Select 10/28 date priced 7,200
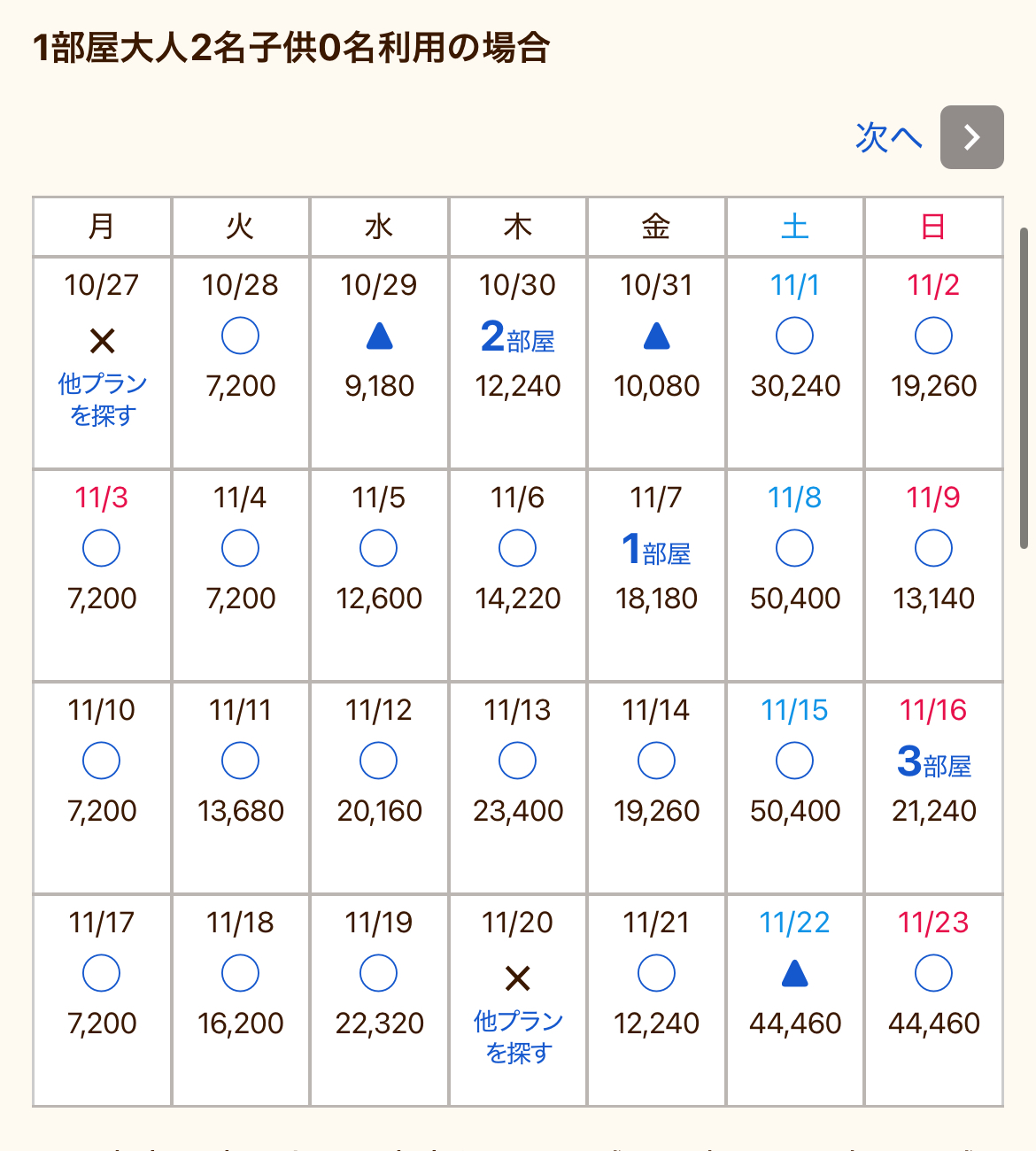The height and width of the screenshot is (1151, 1036). point(240,337)
